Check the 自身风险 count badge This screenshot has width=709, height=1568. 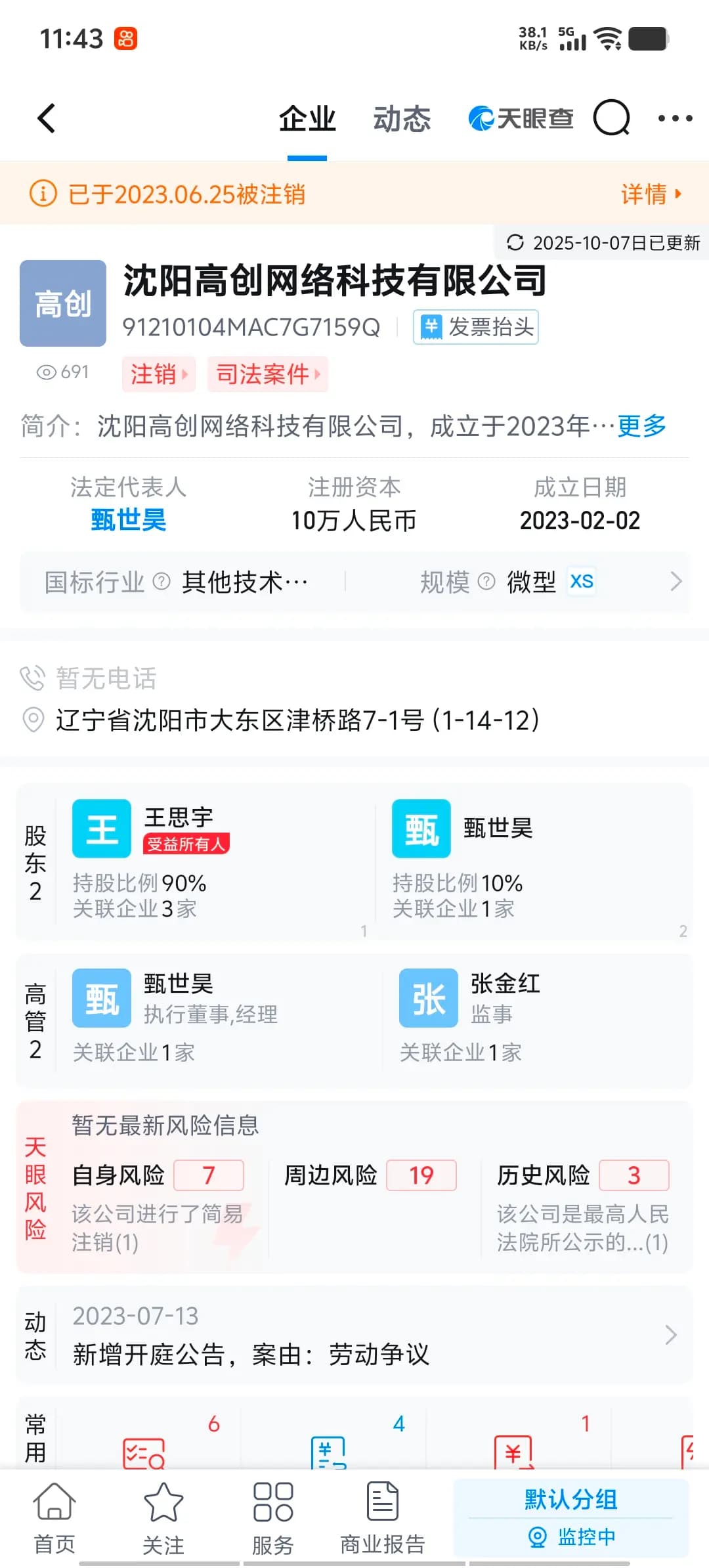pos(209,1175)
